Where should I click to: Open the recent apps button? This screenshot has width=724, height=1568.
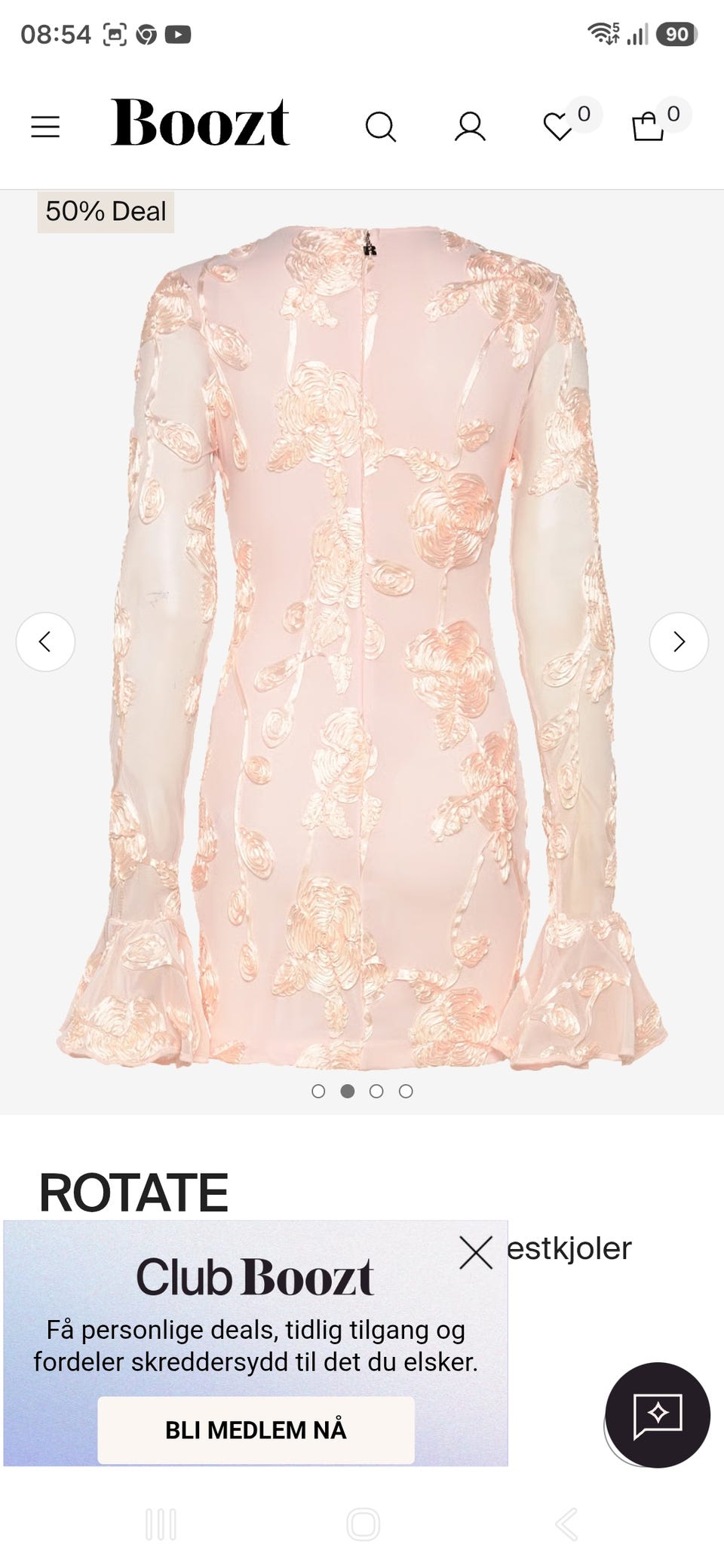[161, 1524]
